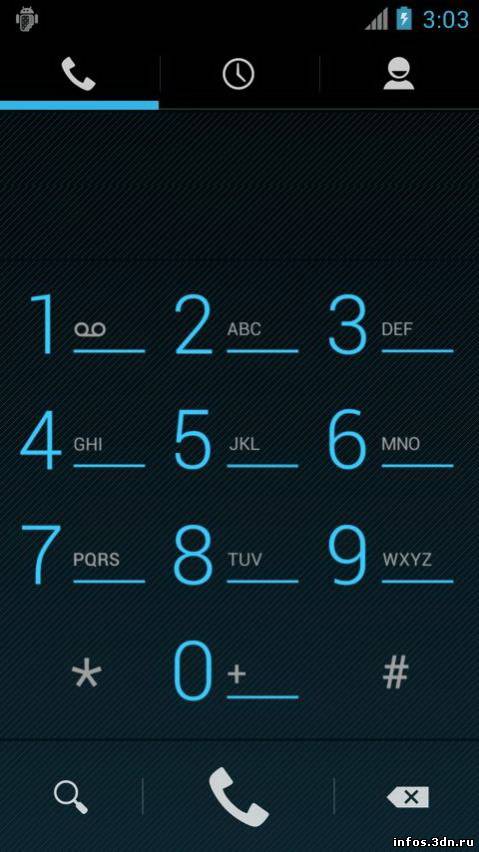Tap the 8 TUV key
This screenshot has width=479, height=852.
click(x=237, y=555)
